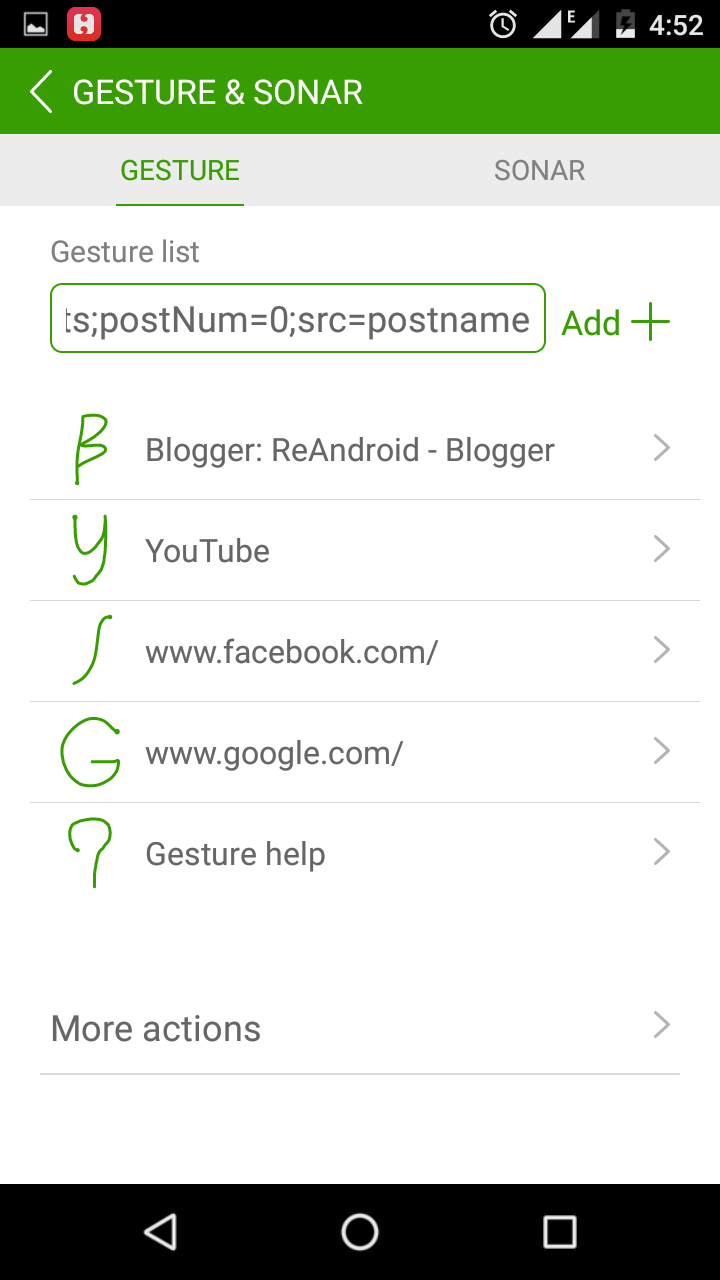The image size is (720, 1280).
Task: Open Gesture help
Action: 365,853
